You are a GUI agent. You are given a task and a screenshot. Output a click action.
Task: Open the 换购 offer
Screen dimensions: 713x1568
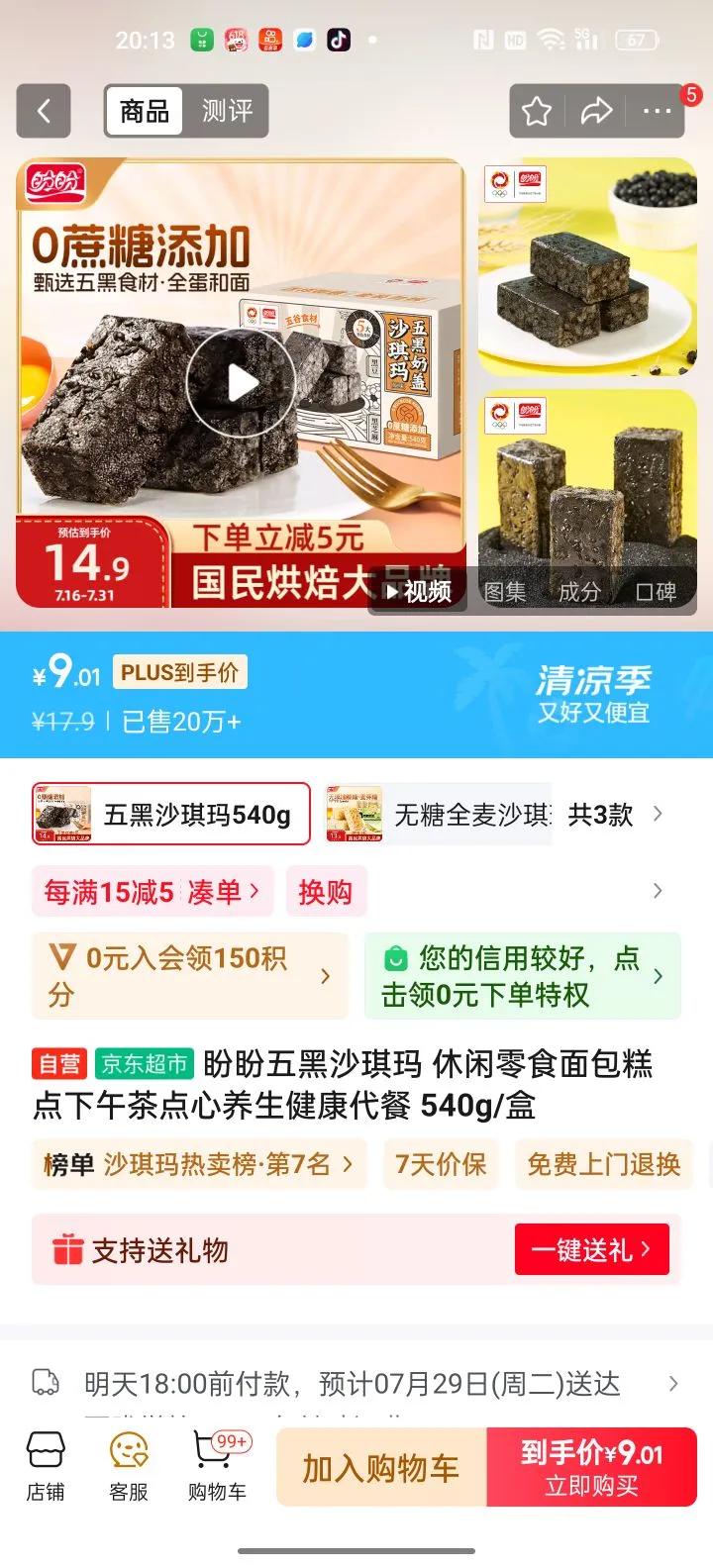coord(325,892)
